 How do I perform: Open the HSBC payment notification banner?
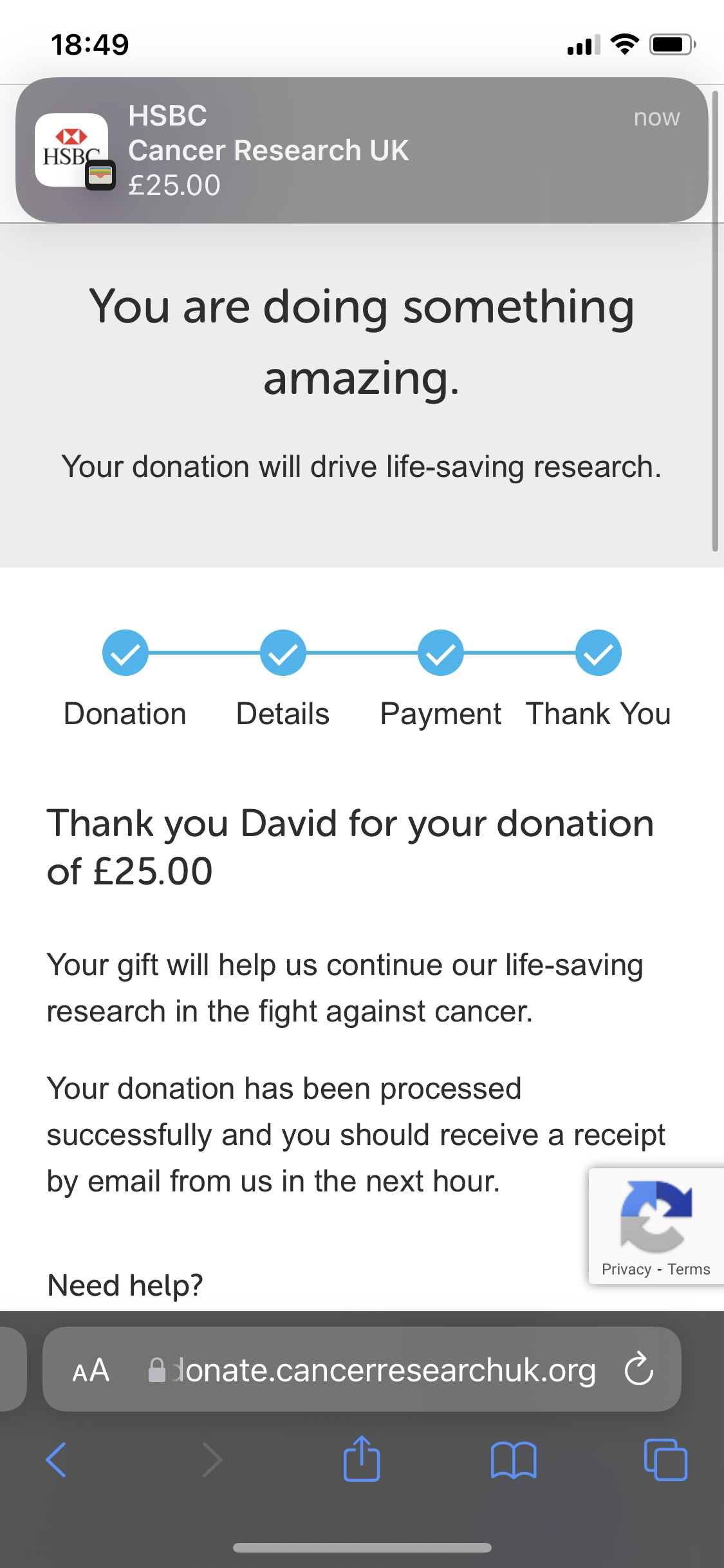pyautogui.click(x=362, y=150)
